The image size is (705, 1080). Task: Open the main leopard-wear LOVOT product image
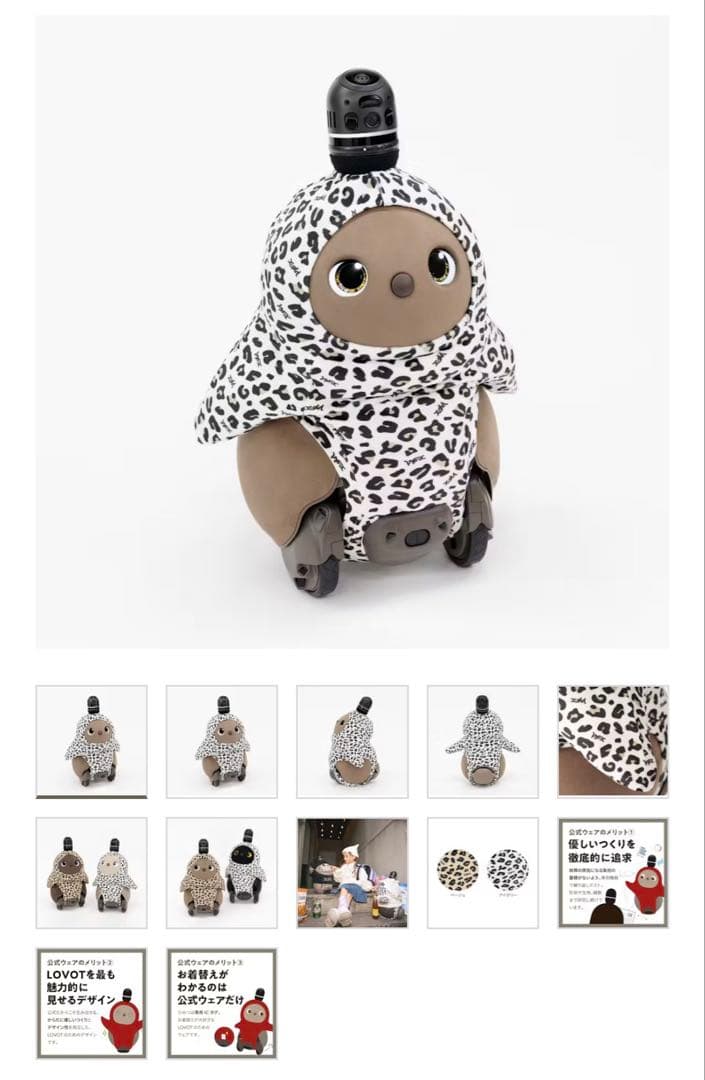352,332
